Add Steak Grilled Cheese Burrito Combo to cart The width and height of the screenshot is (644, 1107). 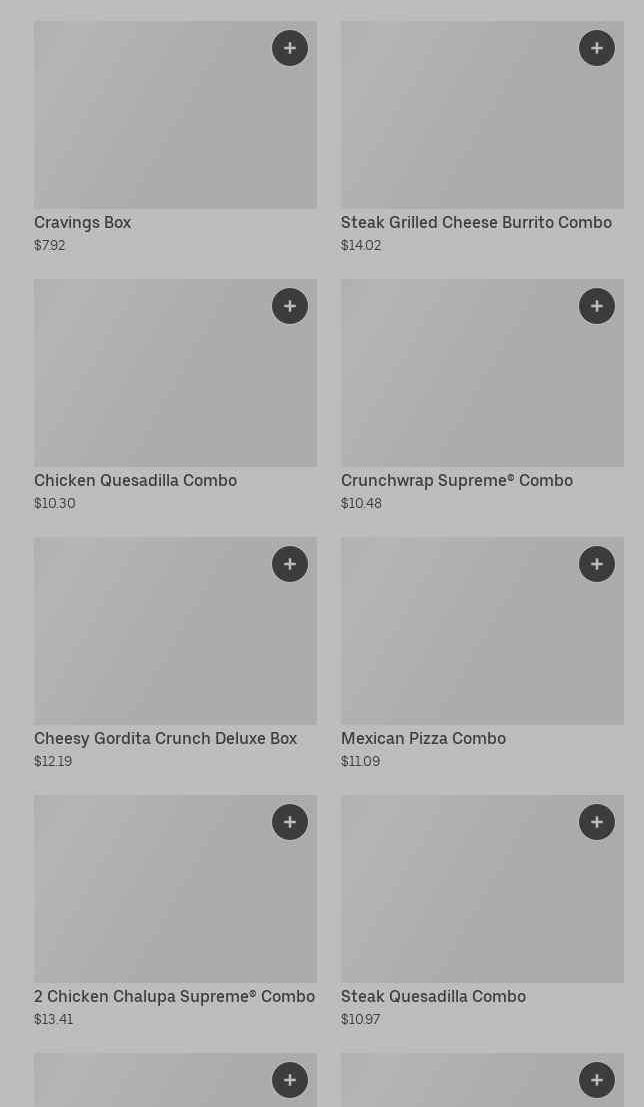point(597,48)
